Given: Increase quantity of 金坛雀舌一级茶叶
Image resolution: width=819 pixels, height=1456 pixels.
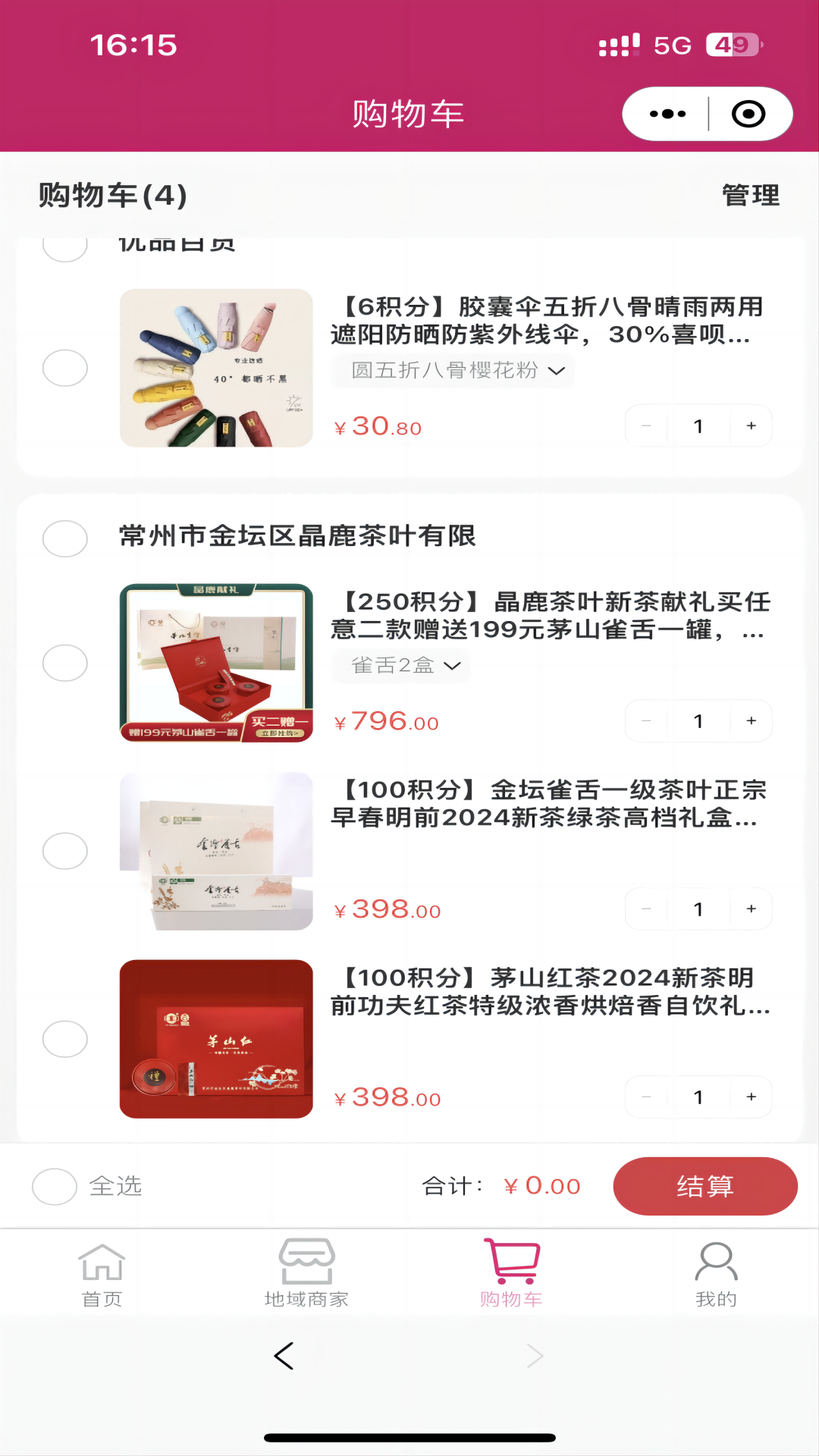Looking at the screenshot, I should [751, 909].
